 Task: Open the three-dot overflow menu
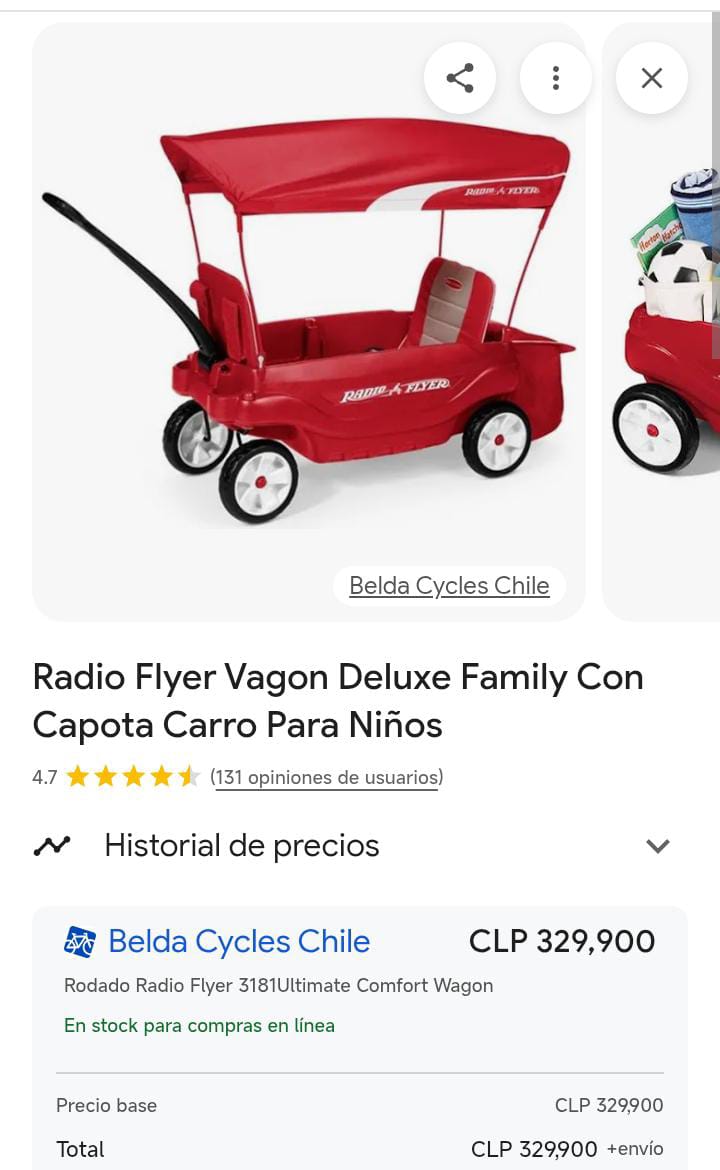[x=556, y=78]
